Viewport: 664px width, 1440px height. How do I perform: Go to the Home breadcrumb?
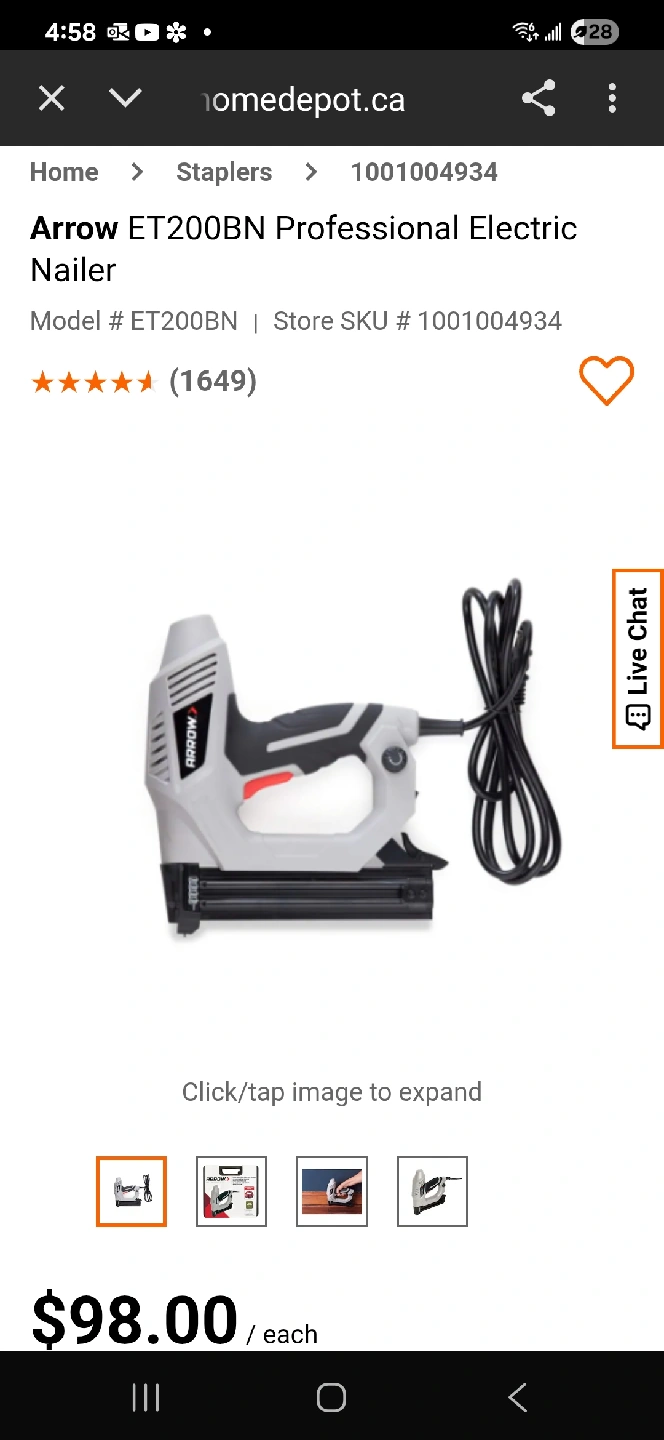point(64,172)
